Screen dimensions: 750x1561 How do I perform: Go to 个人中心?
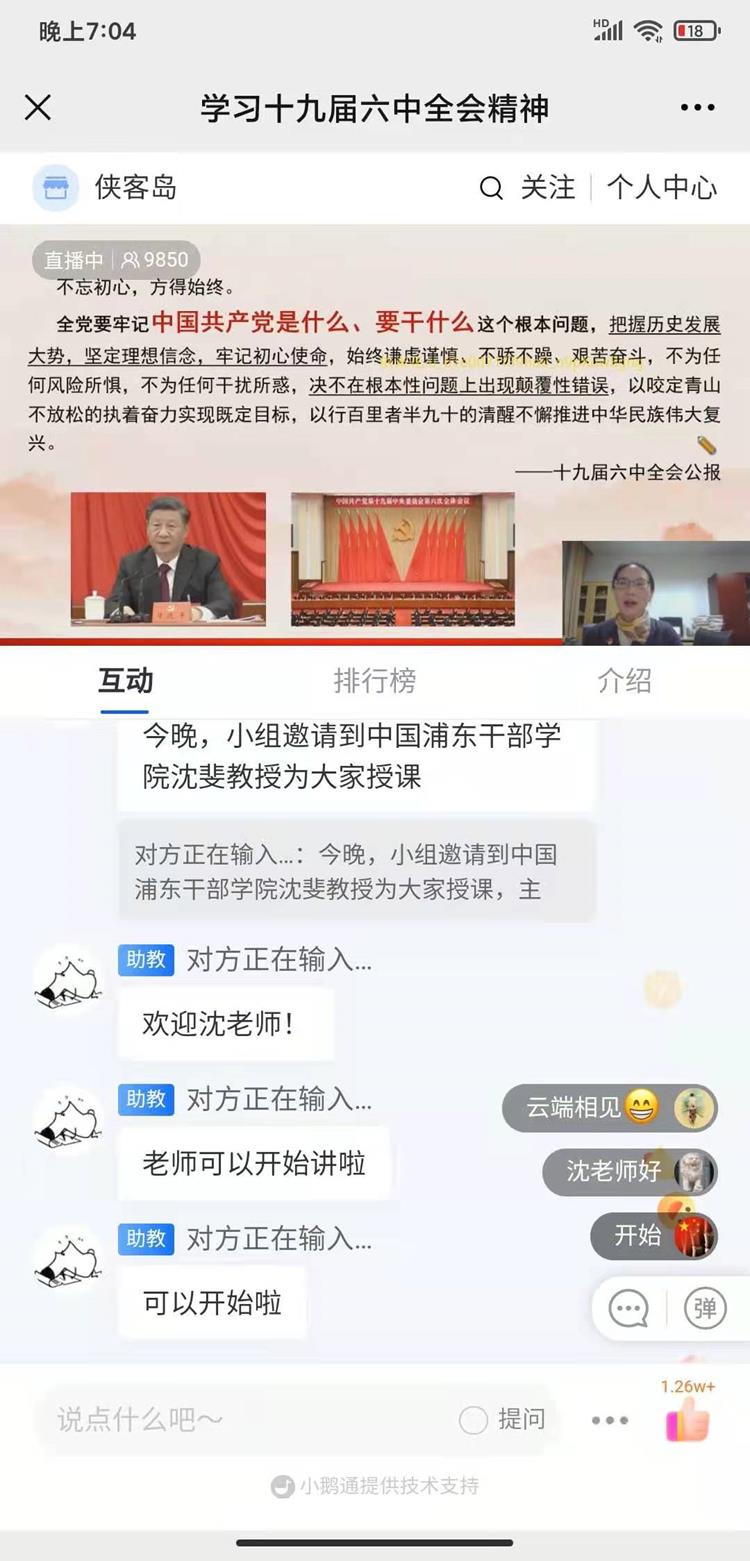point(661,188)
